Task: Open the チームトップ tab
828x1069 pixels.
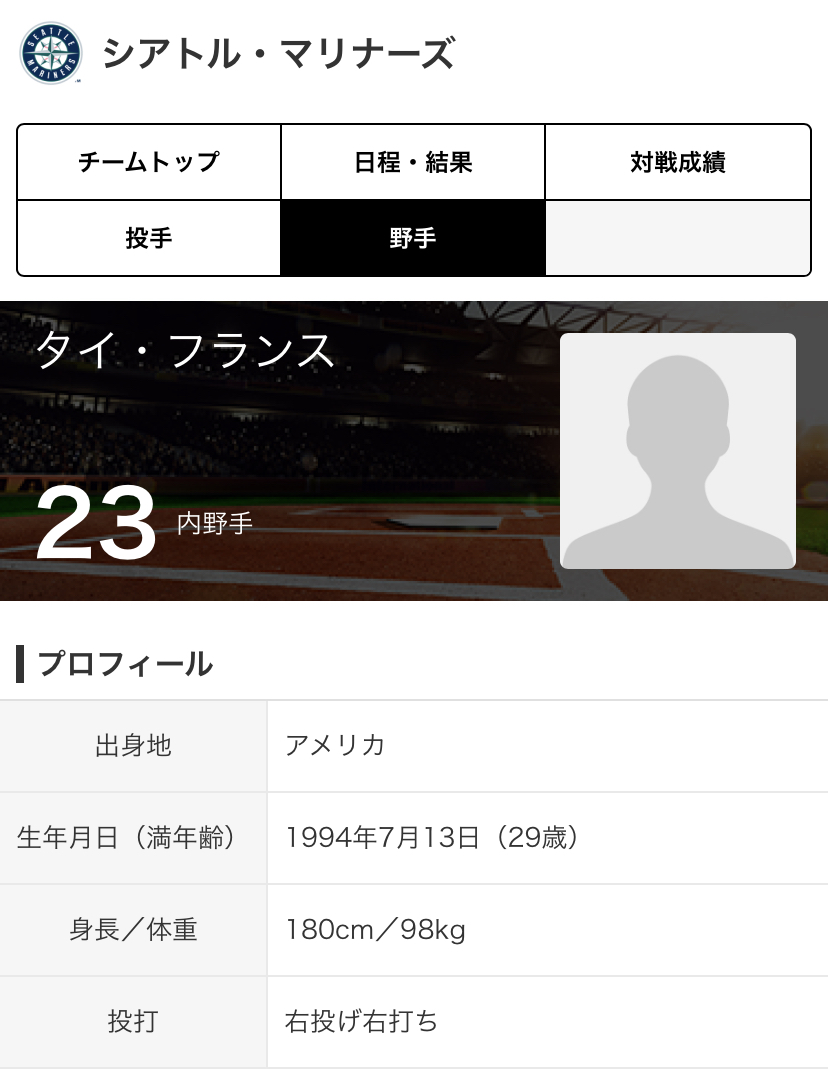Action: coord(149,162)
